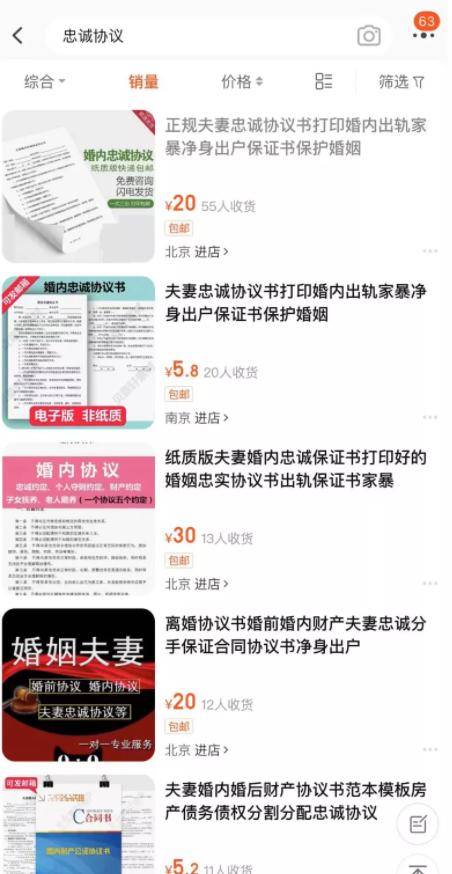This screenshot has height=874, width=452.
Task: Go back using the arrow icon
Action: pyautogui.click(x=18, y=36)
